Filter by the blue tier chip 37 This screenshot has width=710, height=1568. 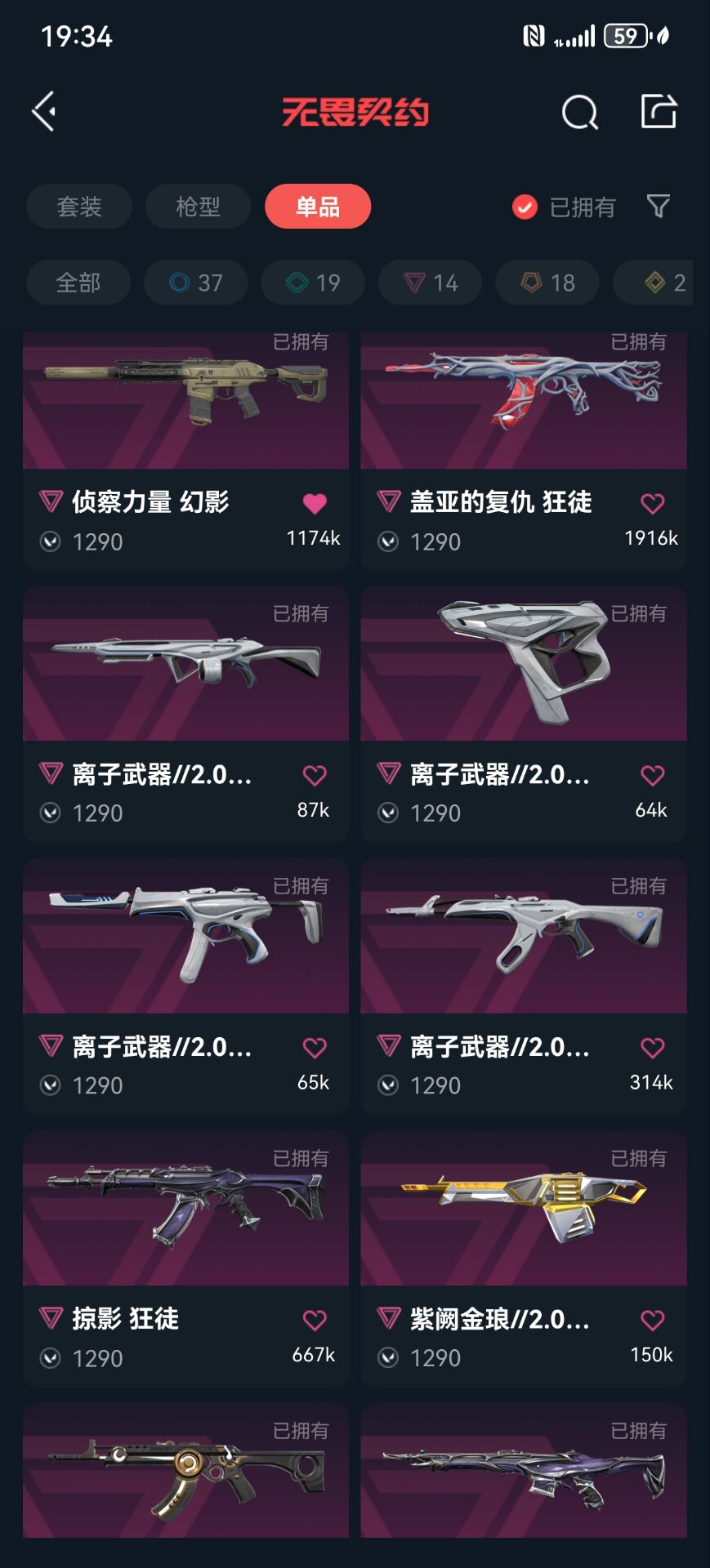coord(196,283)
